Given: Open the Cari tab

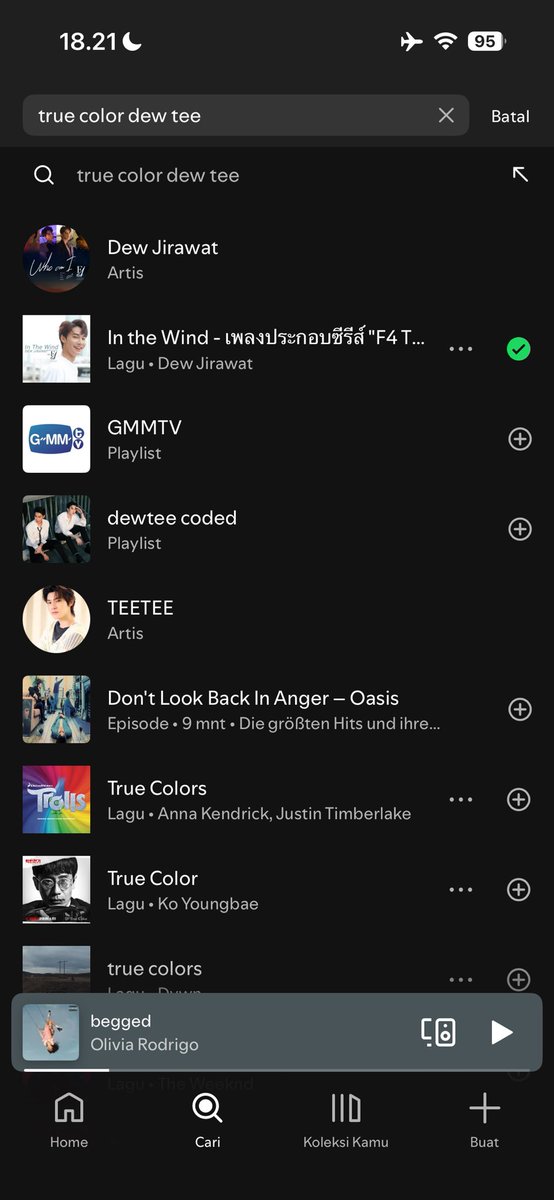Looking at the screenshot, I should [x=207, y=1121].
